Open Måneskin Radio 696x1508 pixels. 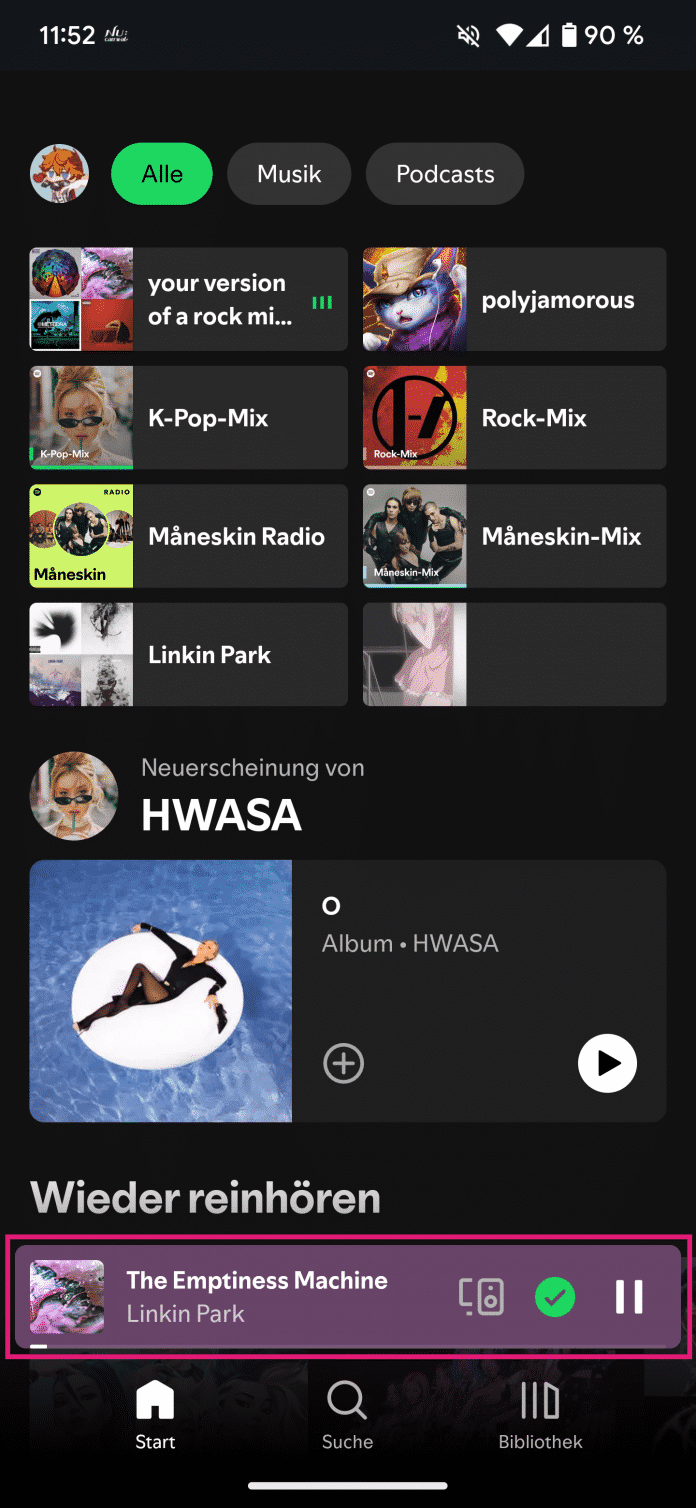coord(189,536)
